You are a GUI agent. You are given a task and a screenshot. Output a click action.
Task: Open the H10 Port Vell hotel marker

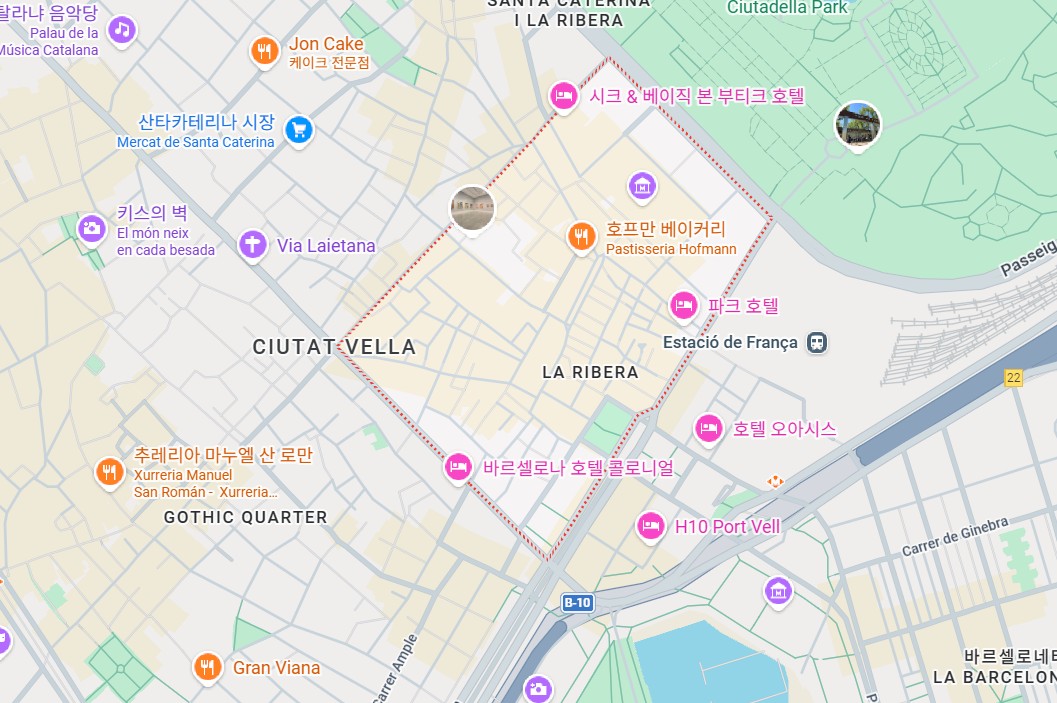point(651,525)
